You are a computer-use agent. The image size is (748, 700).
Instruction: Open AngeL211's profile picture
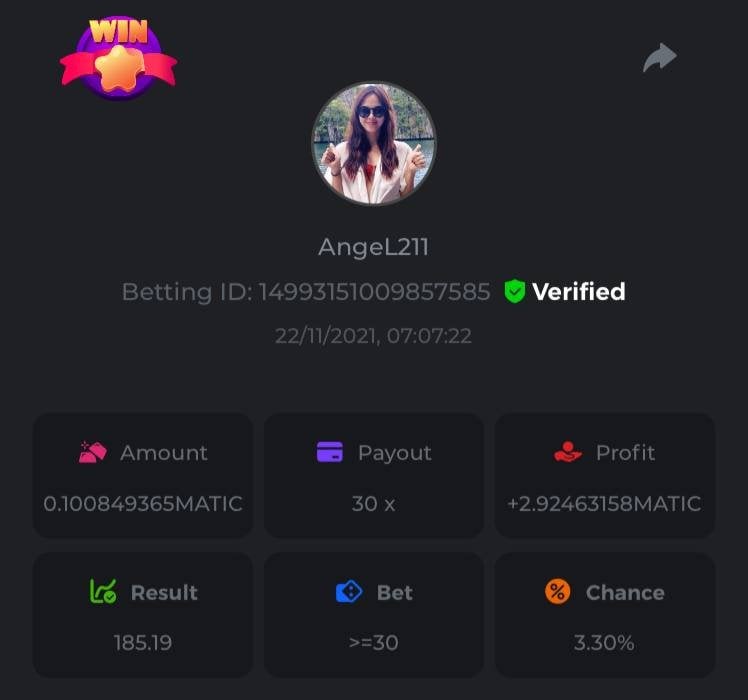pos(373,144)
